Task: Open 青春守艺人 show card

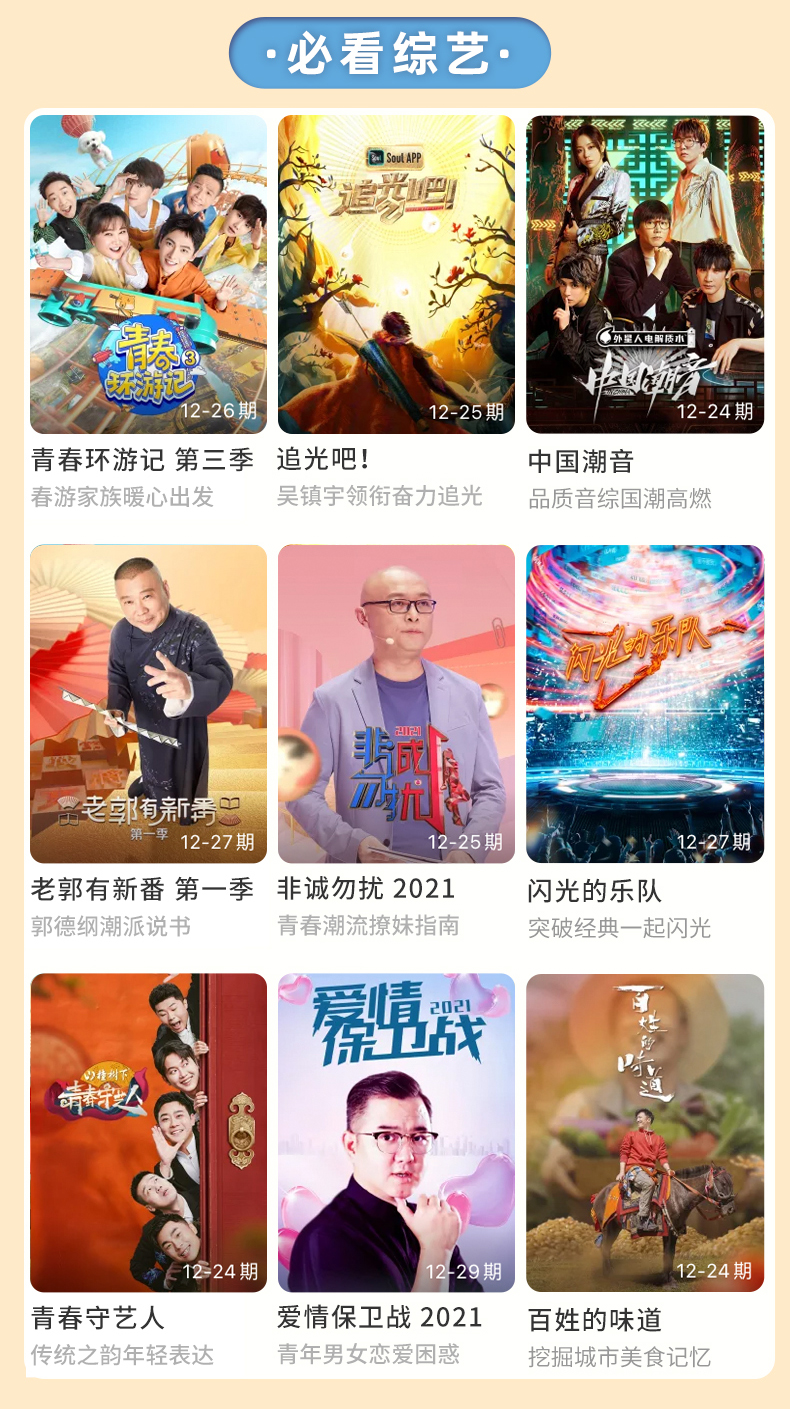Action: click(148, 1132)
